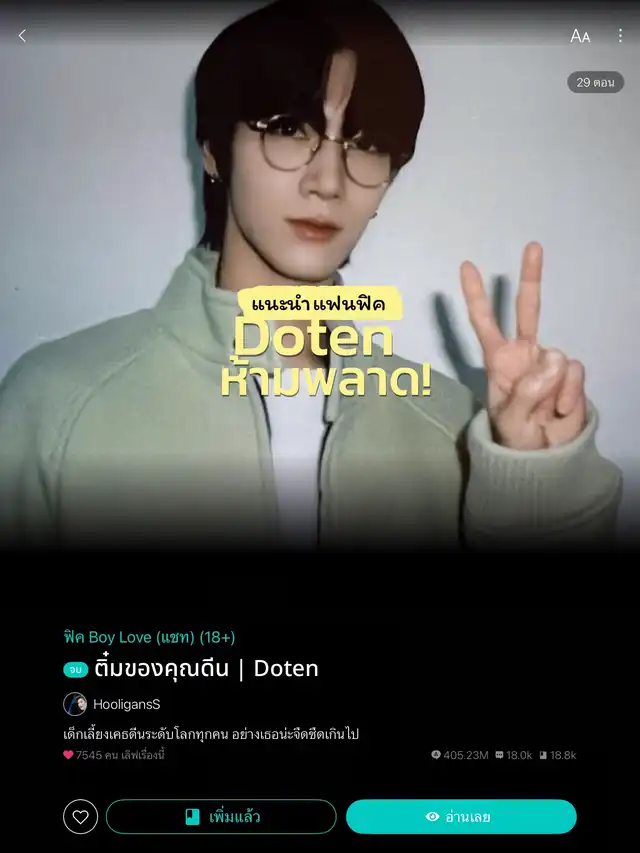640x853 pixels.
Task: Like this story with the heart button
Action: tap(81, 817)
